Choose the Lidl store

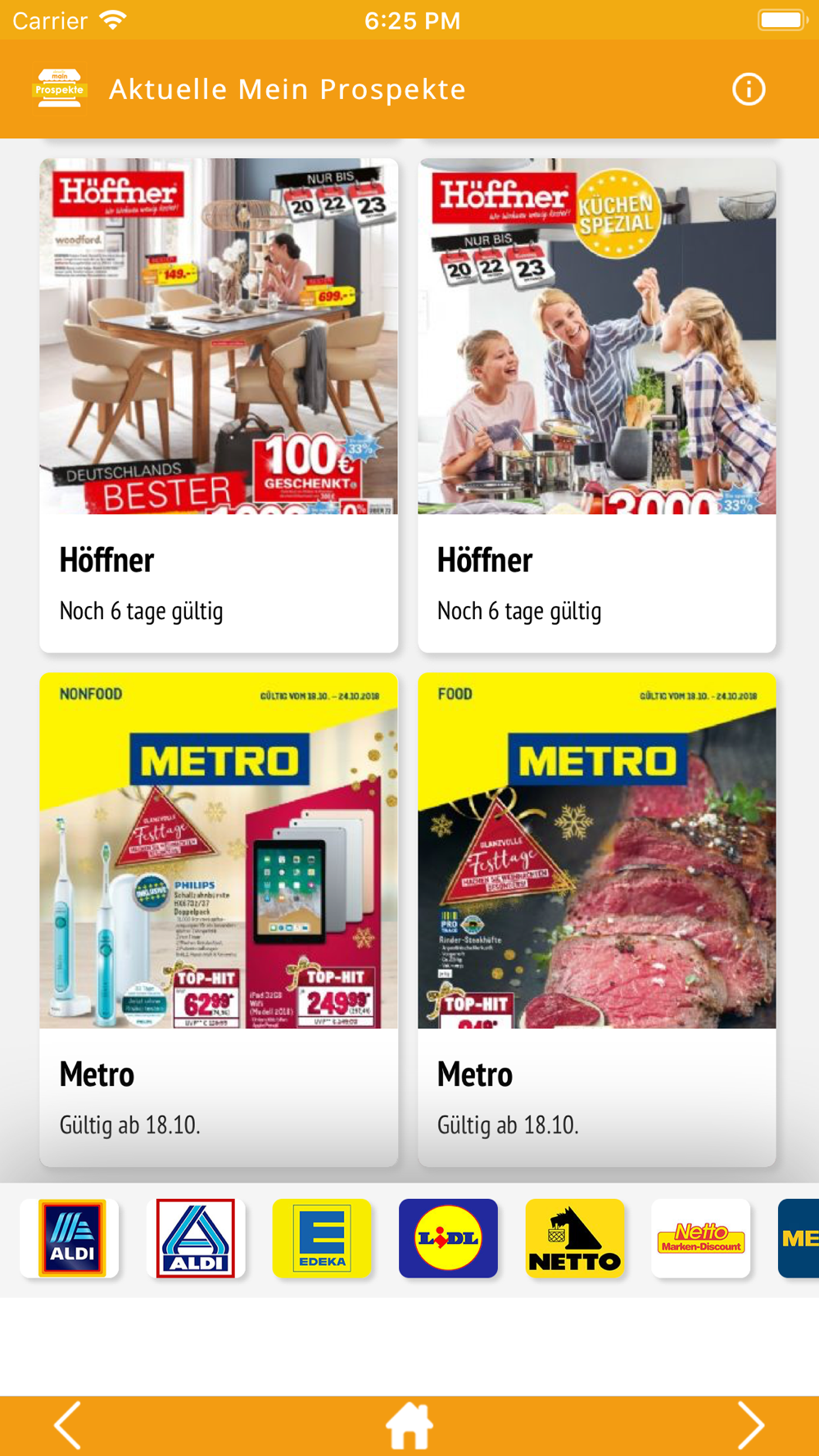click(x=448, y=1238)
